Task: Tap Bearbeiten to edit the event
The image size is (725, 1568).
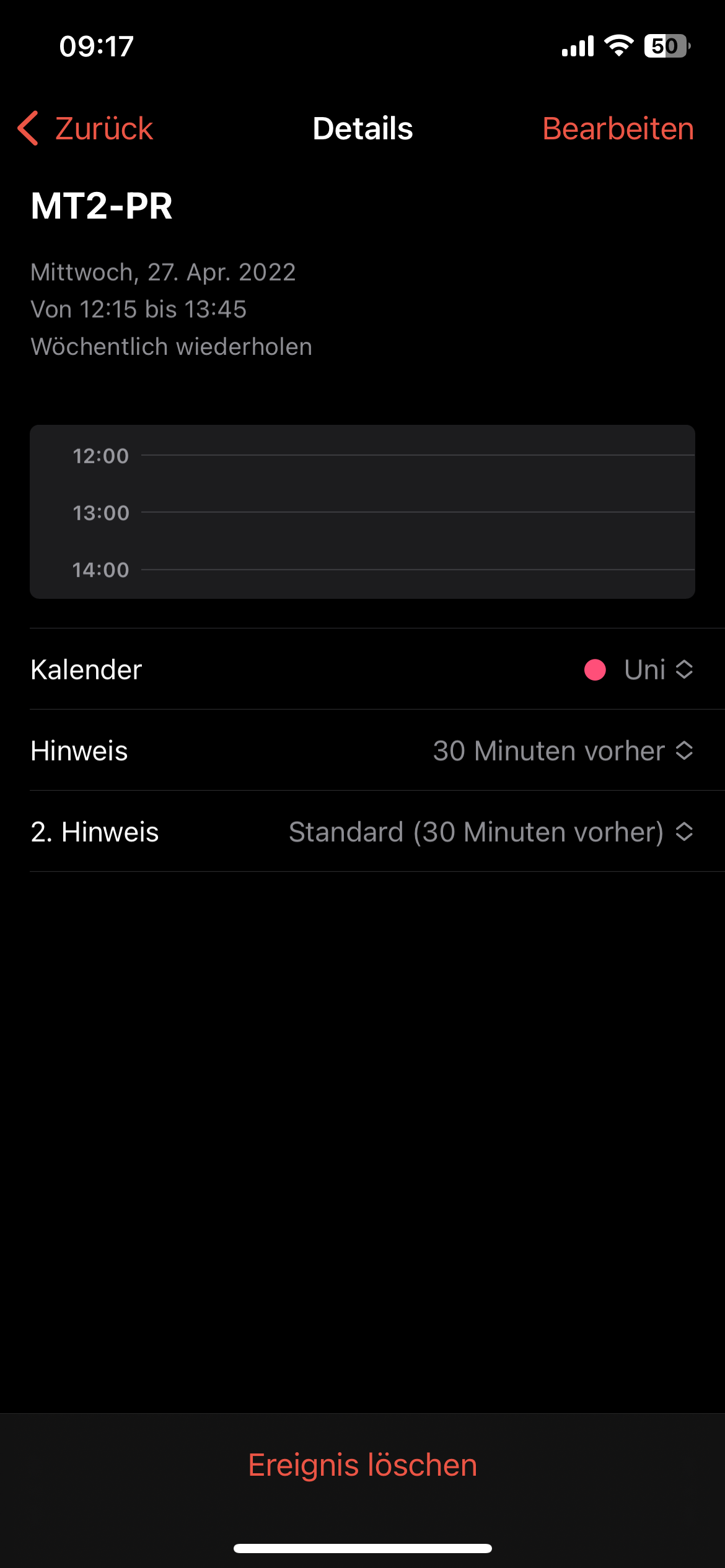Action: [618, 129]
